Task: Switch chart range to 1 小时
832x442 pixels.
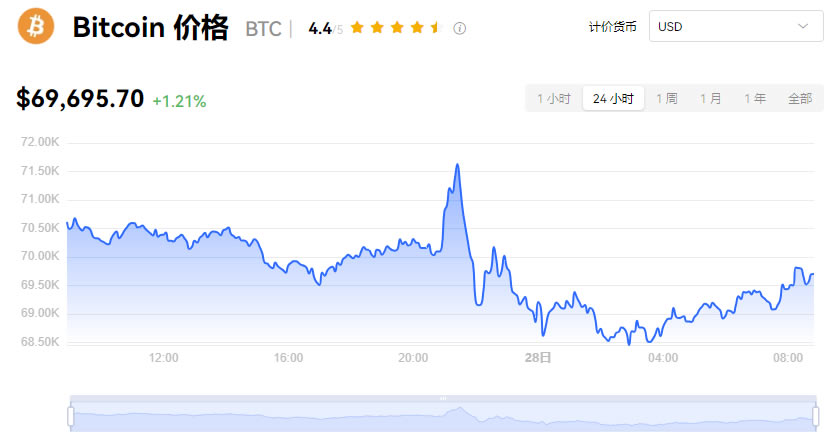Action: pos(553,98)
